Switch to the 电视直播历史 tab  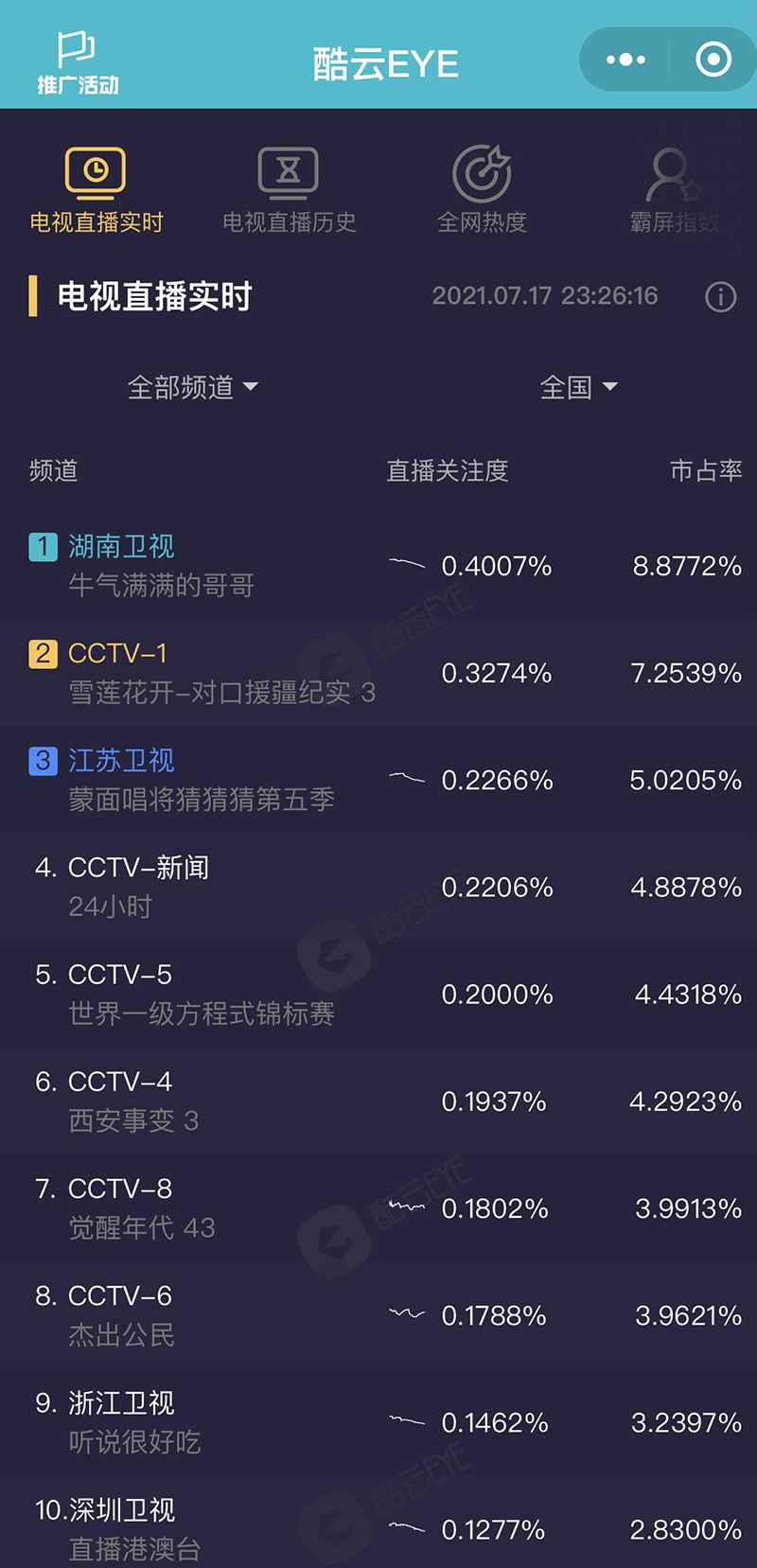point(289,191)
